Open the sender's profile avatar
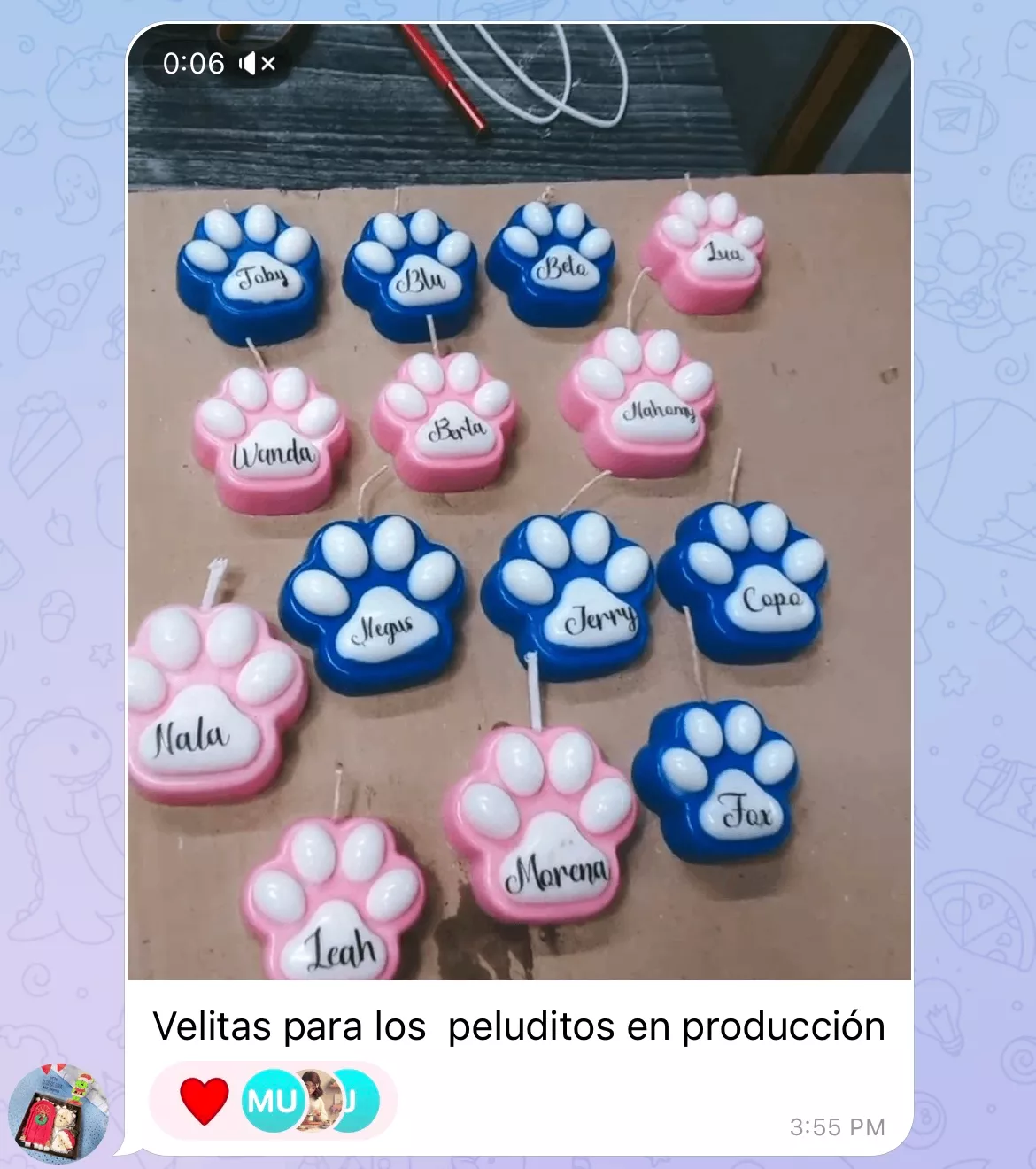This screenshot has width=1036, height=1169. [58, 1113]
